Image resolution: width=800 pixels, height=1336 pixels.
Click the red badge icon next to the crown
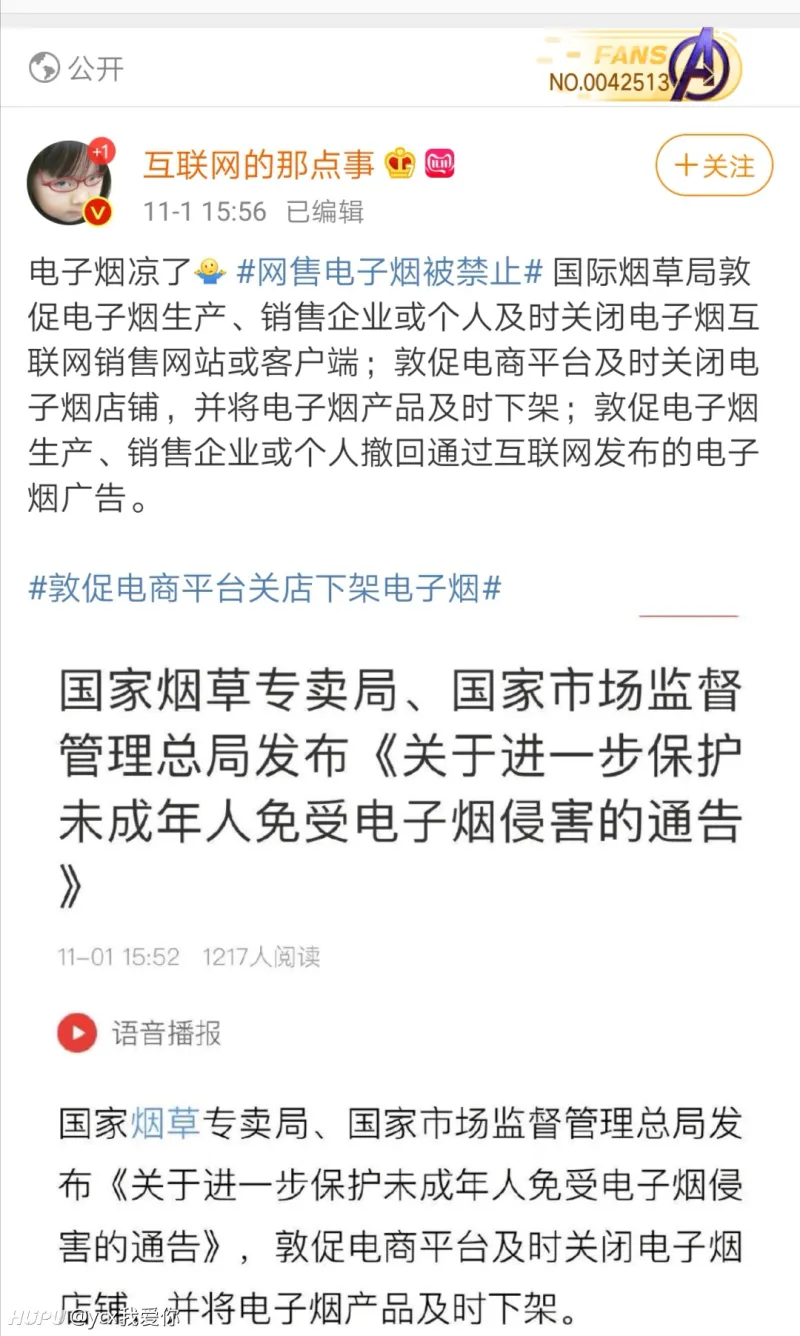click(438, 163)
